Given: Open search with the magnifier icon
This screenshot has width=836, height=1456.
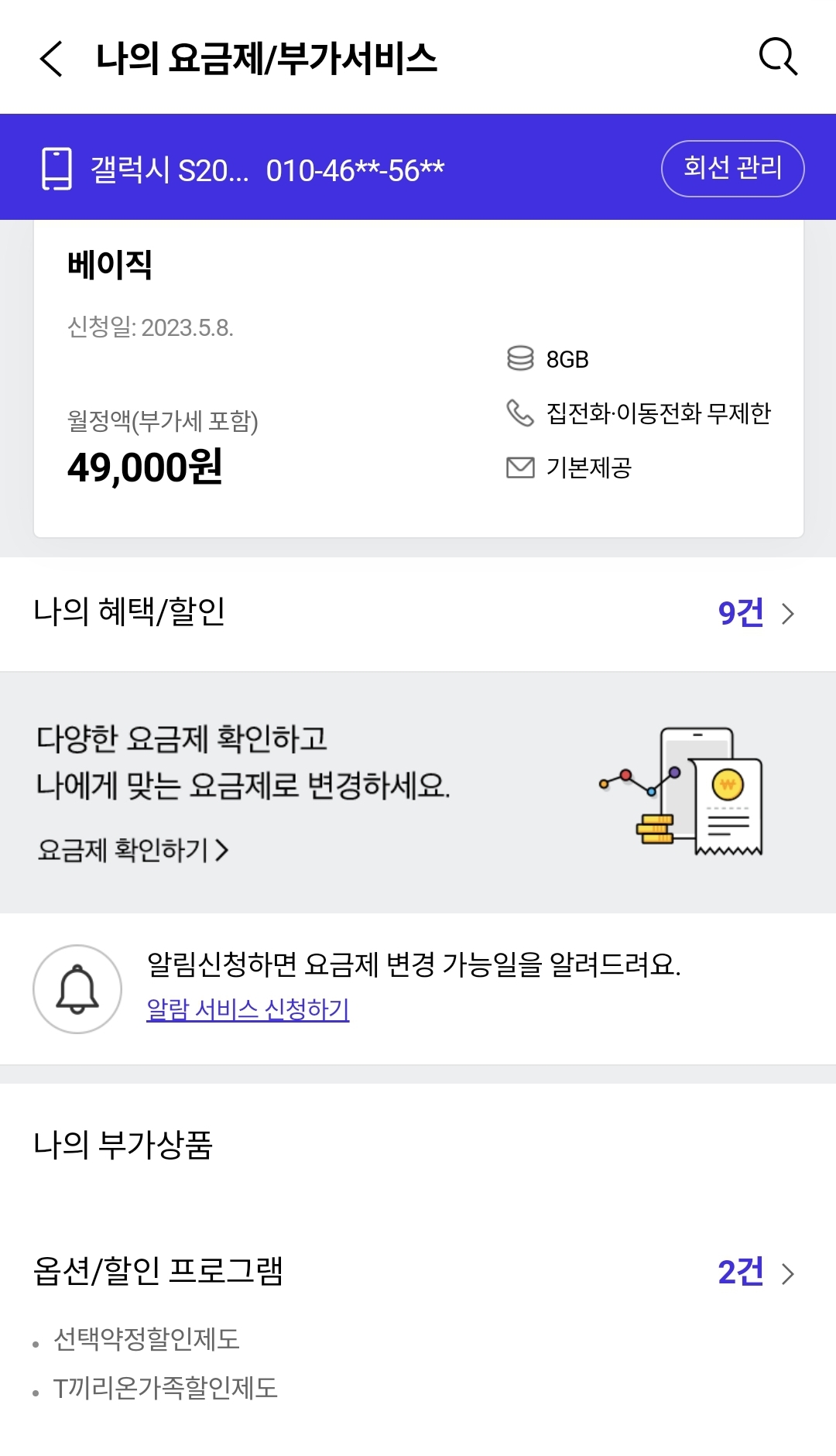Looking at the screenshot, I should [x=777, y=57].
